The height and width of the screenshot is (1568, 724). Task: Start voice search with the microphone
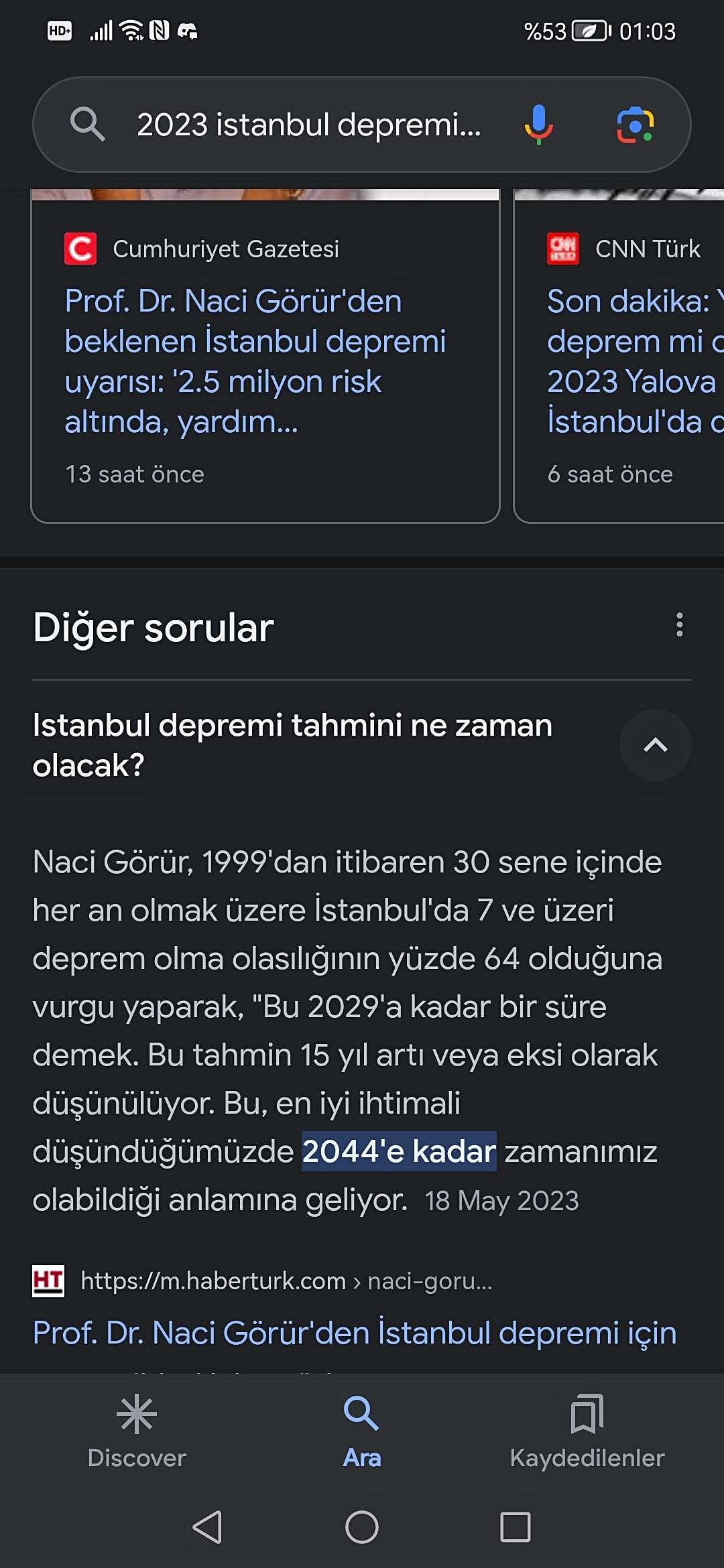[538, 125]
